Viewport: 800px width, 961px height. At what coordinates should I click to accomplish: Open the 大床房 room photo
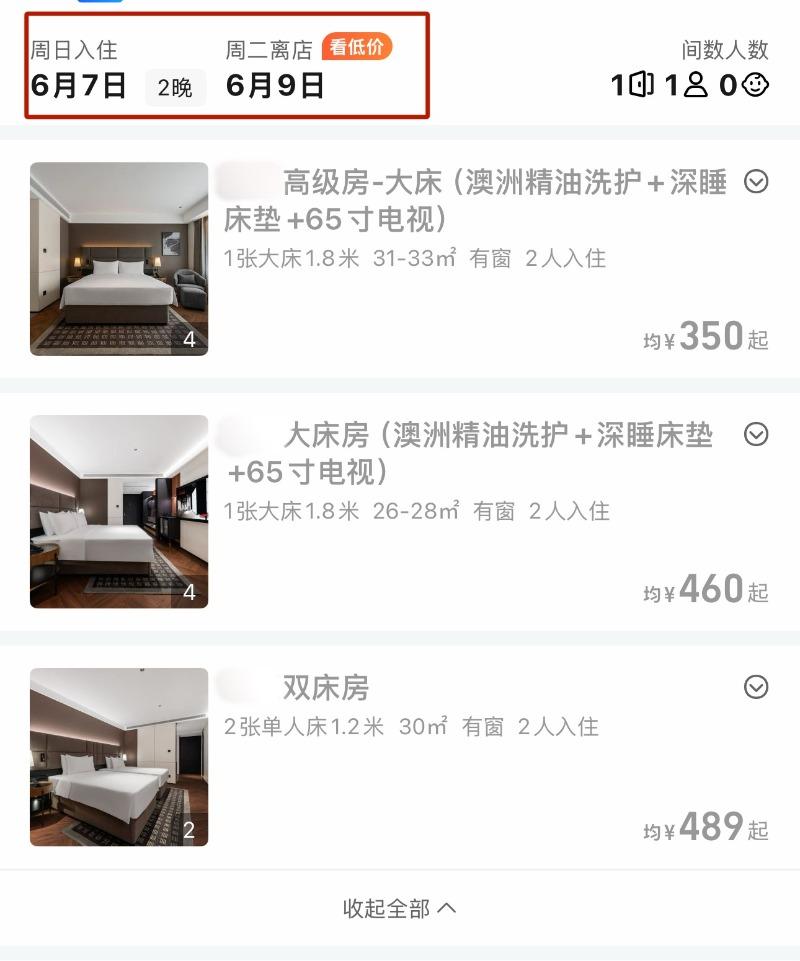pos(119,512)
